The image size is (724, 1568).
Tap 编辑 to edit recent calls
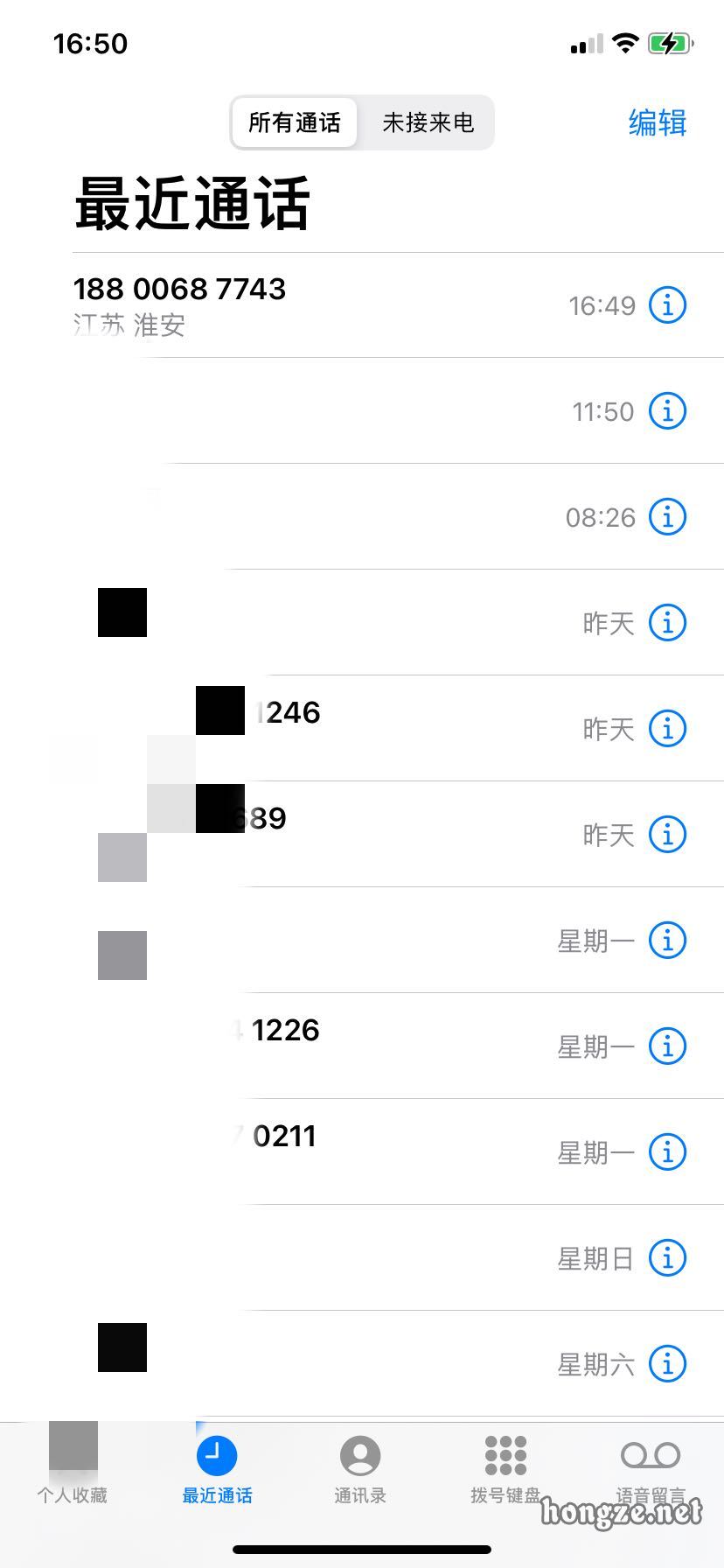[657, 122]
